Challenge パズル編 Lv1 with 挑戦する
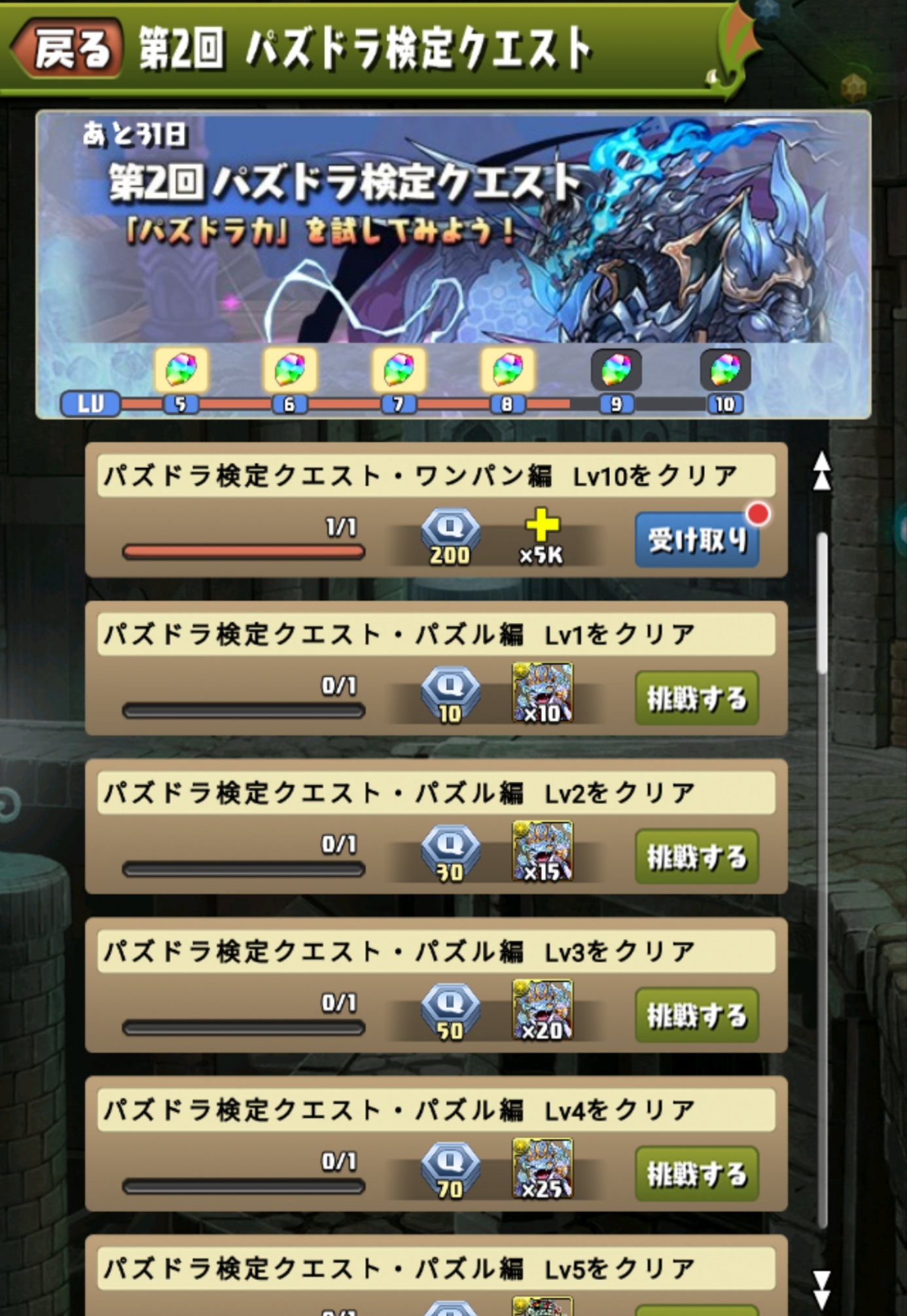Image resolution: width=907 pixels, height=1316 pixels. pos(697,698)
